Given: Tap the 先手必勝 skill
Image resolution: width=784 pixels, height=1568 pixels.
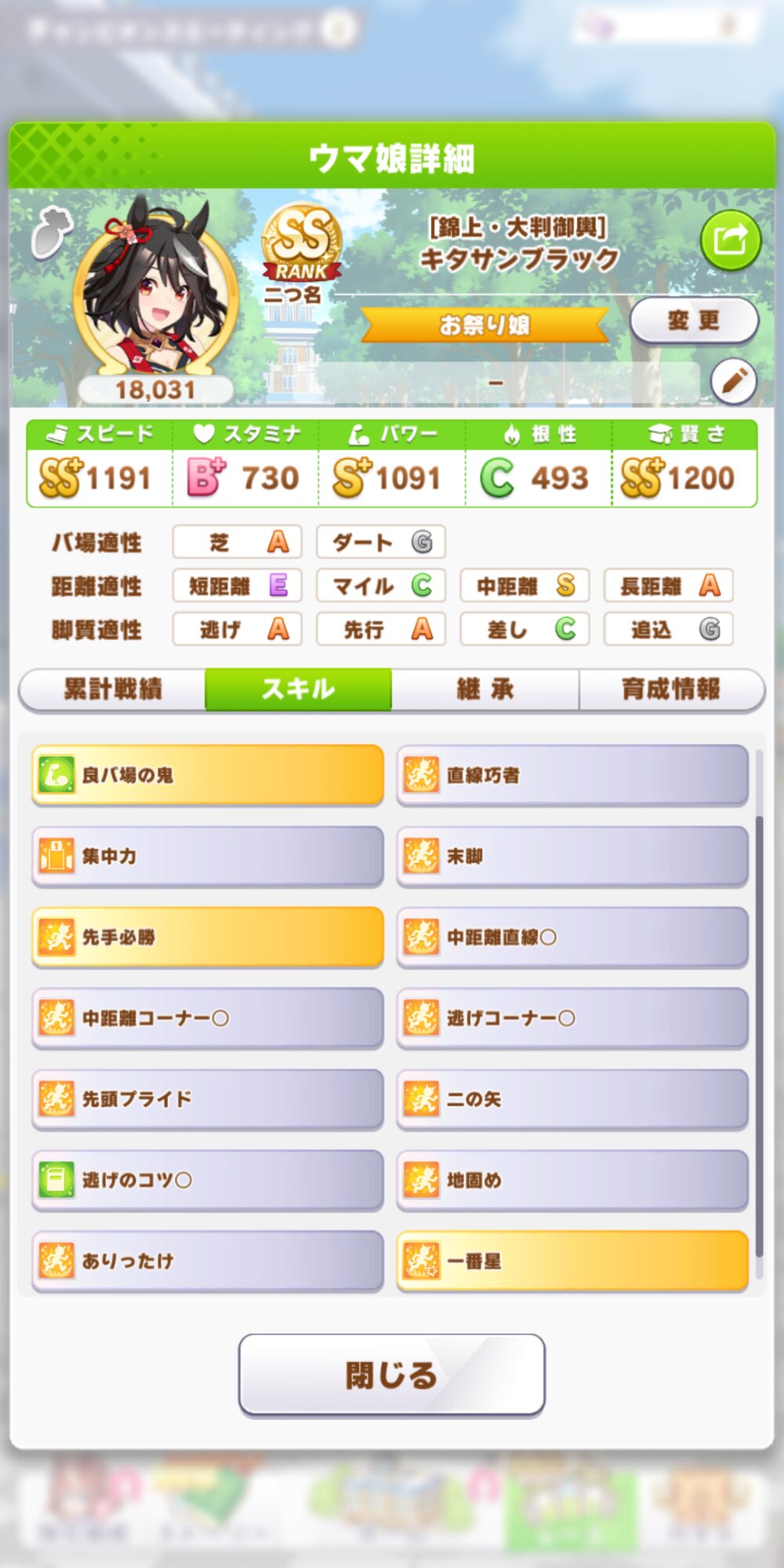Looking at the screenshot, I should click(208, 937).
